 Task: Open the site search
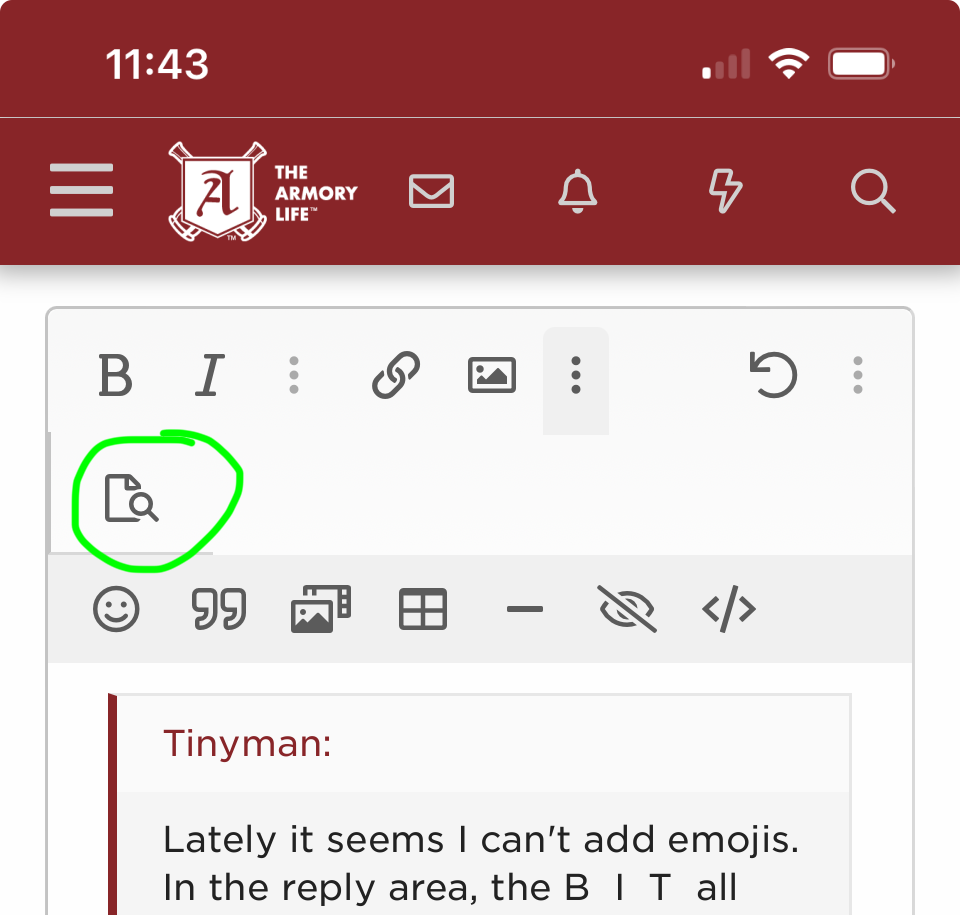coord(872,190)
